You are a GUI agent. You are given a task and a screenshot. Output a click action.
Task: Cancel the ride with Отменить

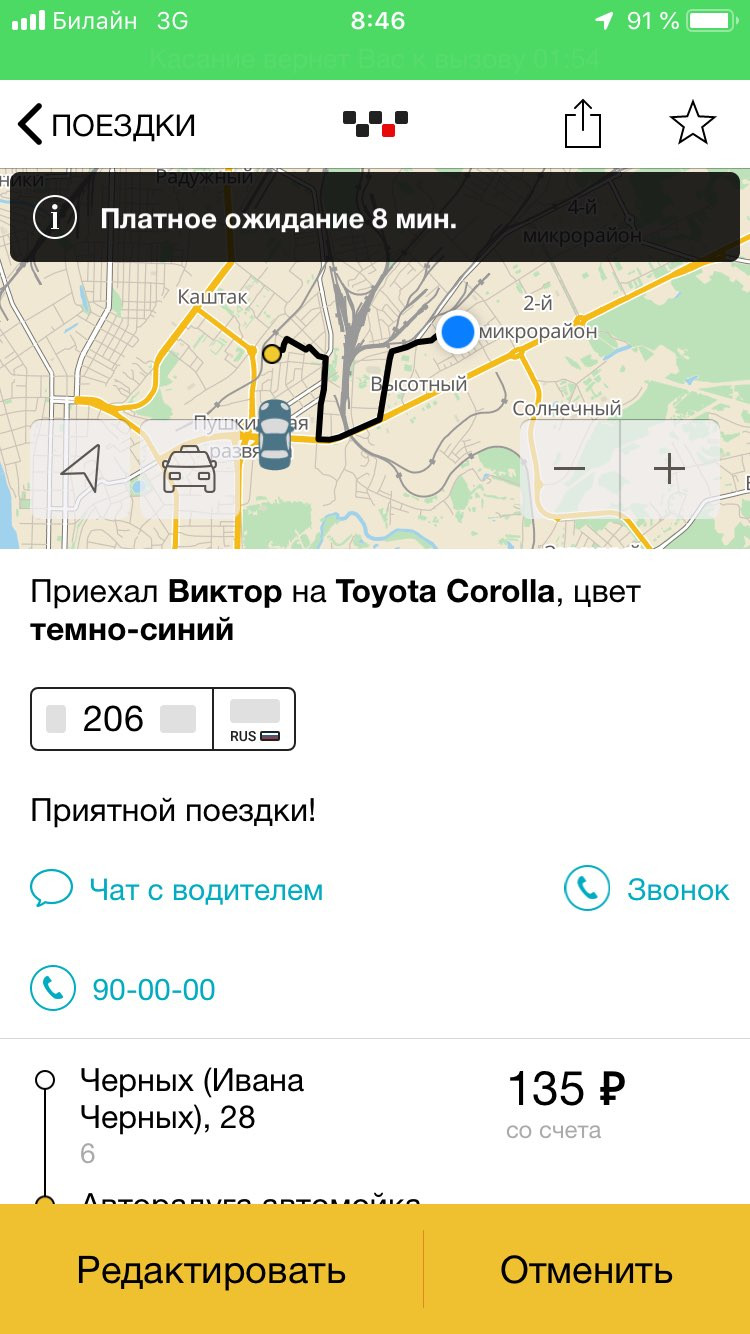coord(586,1270)
